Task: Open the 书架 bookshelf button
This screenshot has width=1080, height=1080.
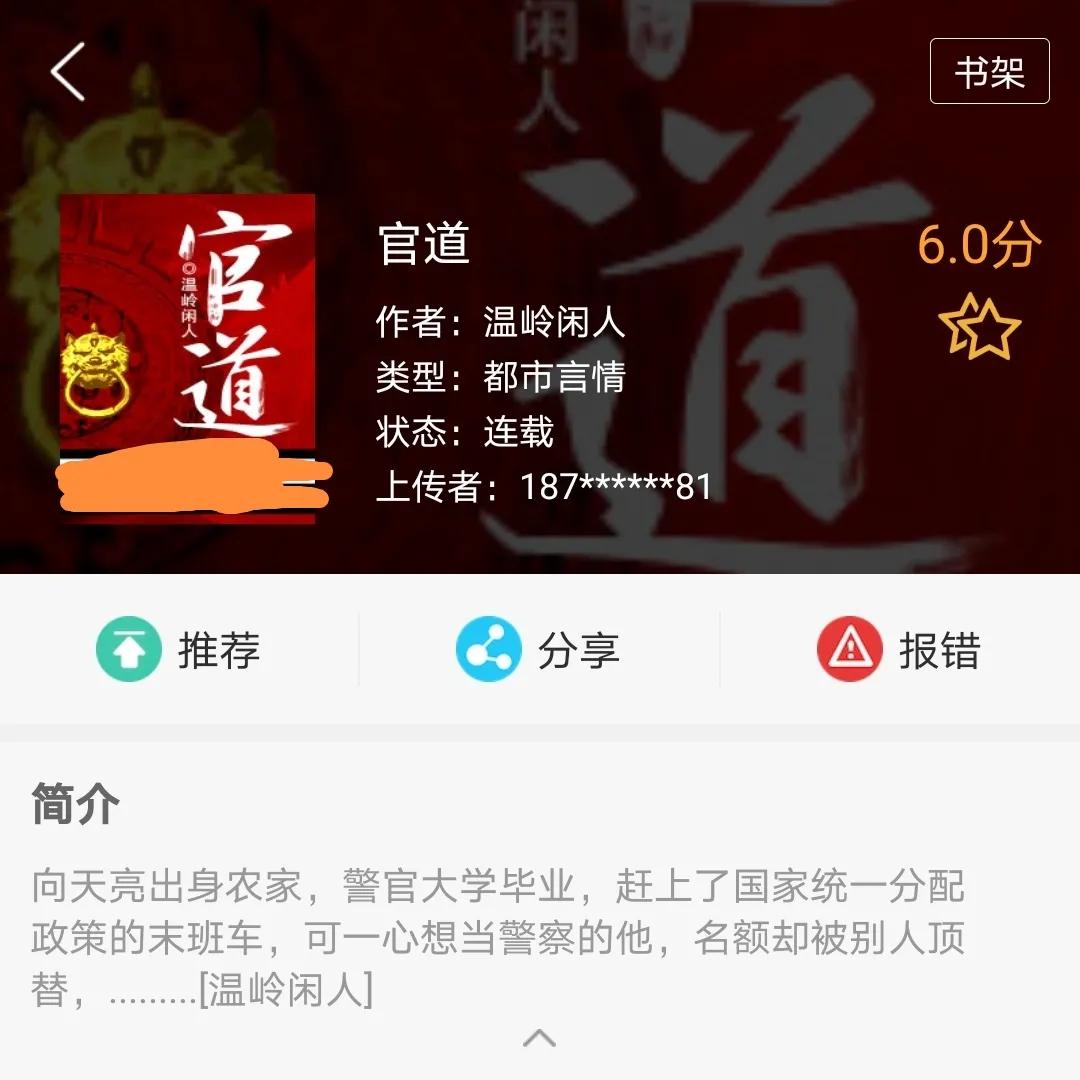Action: pos(989,72)
